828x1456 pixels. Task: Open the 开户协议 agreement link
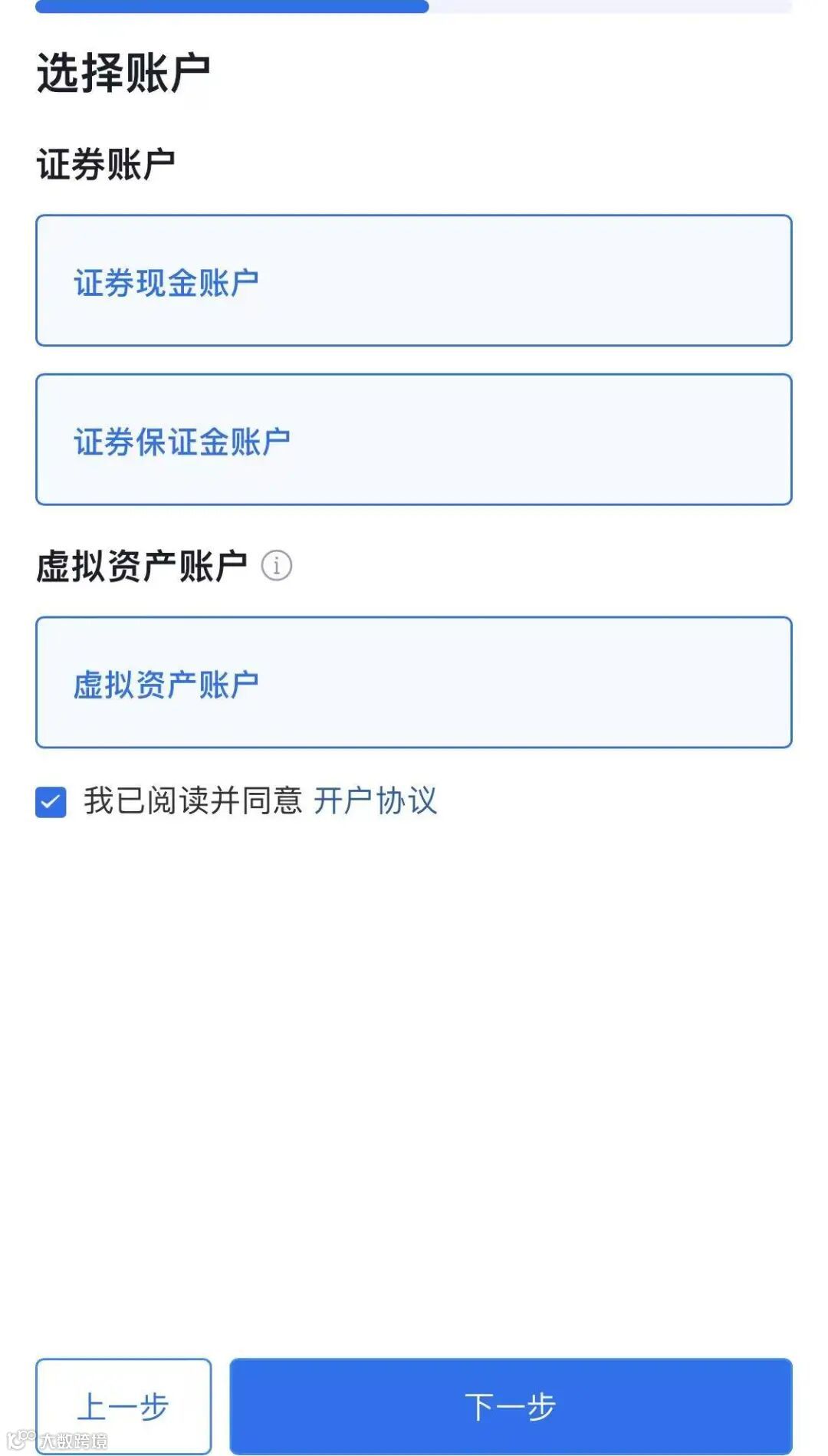(375, 802)
